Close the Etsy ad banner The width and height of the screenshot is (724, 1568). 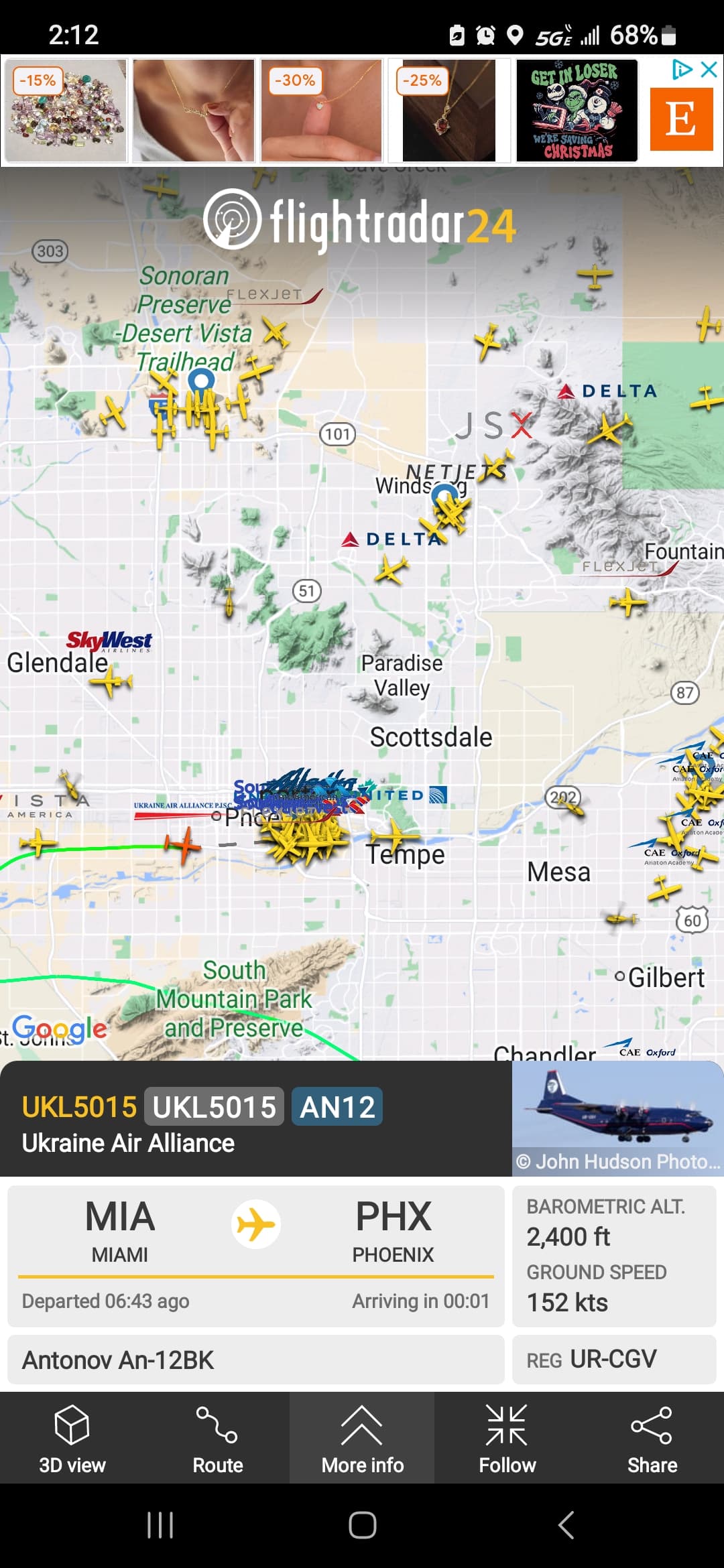pyautogui.click(x=709, y=69)
